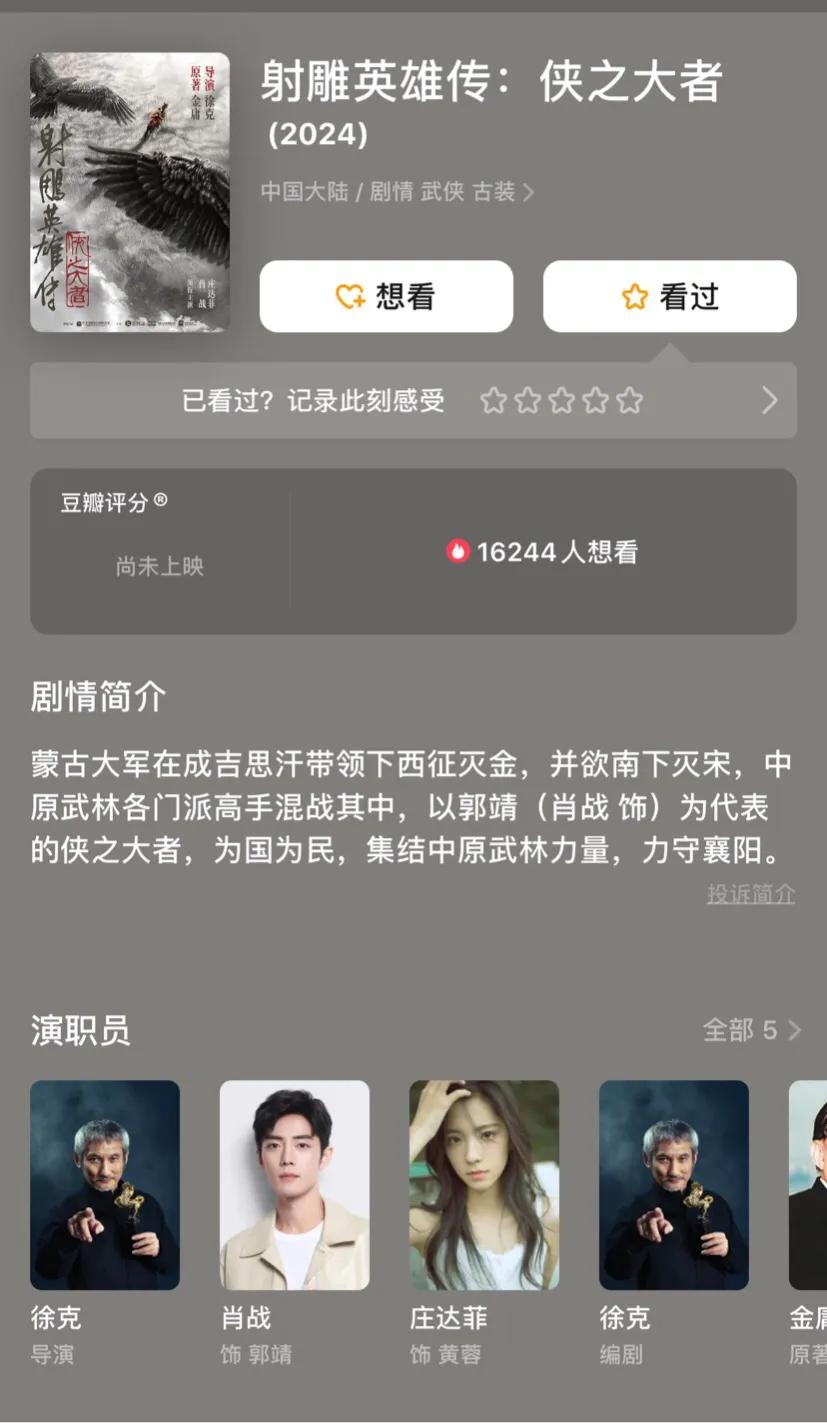Click the flame icon beside 16244人想看
Image resolution: width=827 pixels, height=1423 pixels.
click(457, 551)
